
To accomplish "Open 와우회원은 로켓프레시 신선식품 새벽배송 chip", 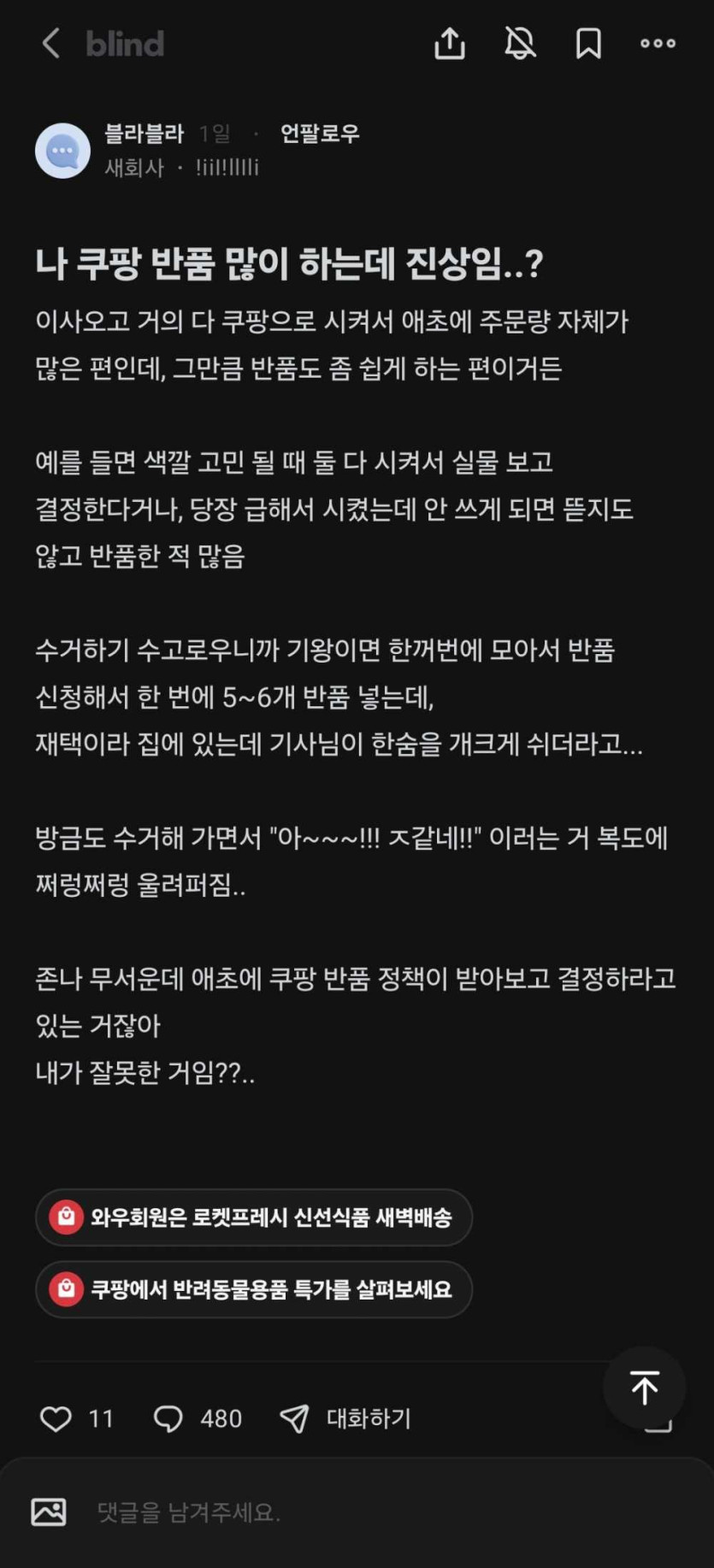I will 254,1217.
